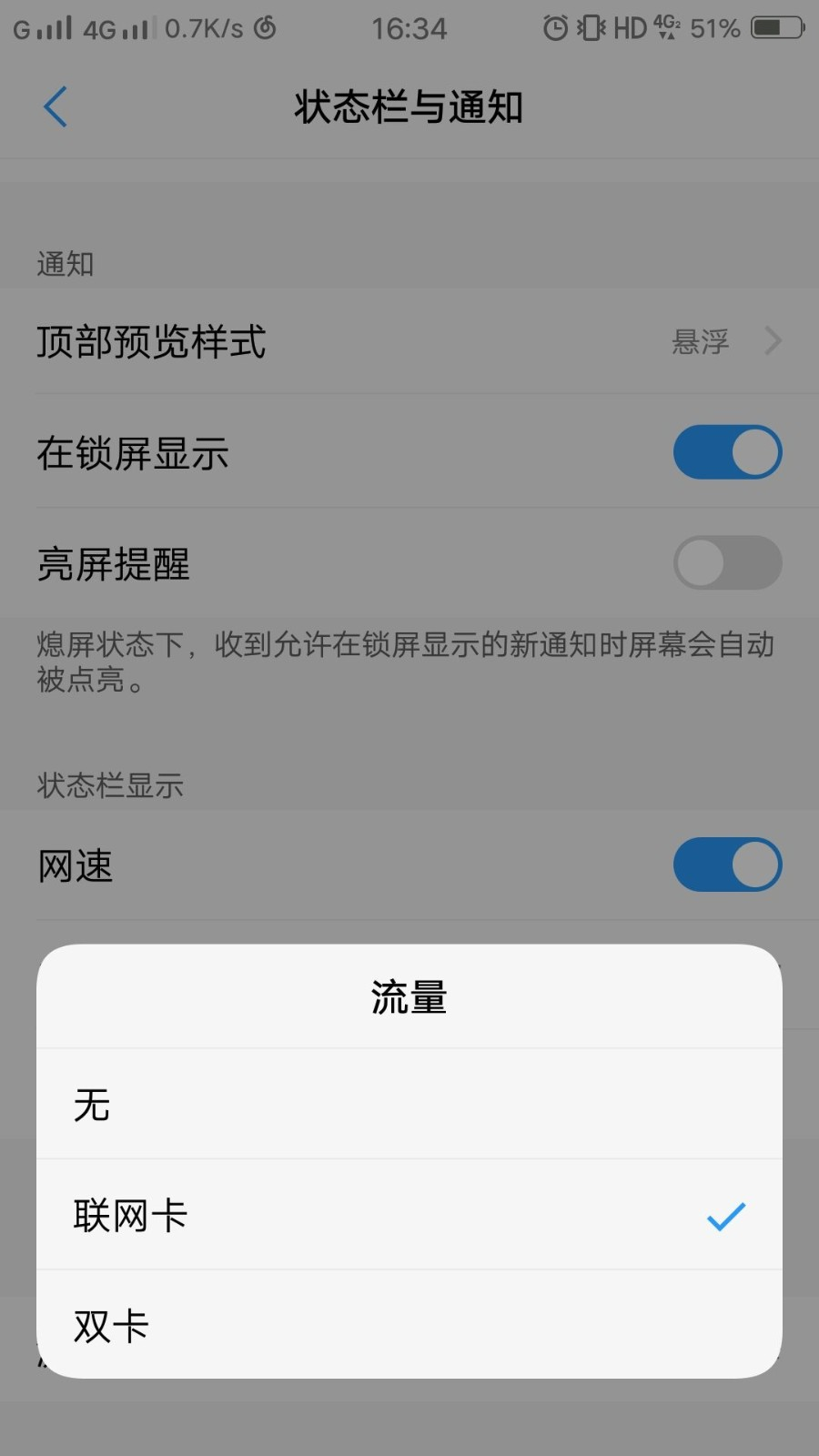Click the HD icon in the status bar
The image size is (819, 1456).
click(632, 27)
